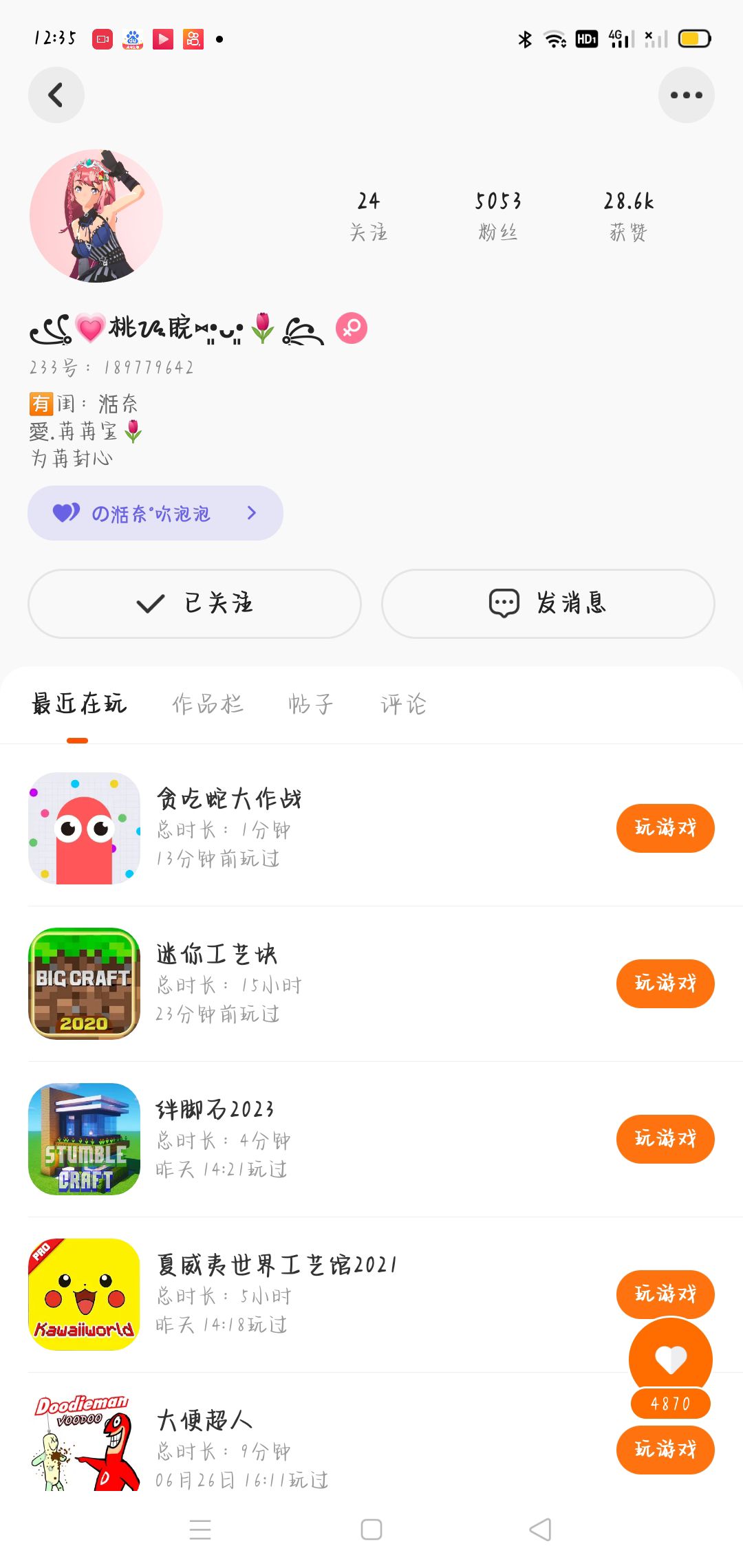The height and width of the screenshot is (1568, 743).
Task: Play 贪吃蛇大作战 with 玩游戏 button
Action: 665,828
